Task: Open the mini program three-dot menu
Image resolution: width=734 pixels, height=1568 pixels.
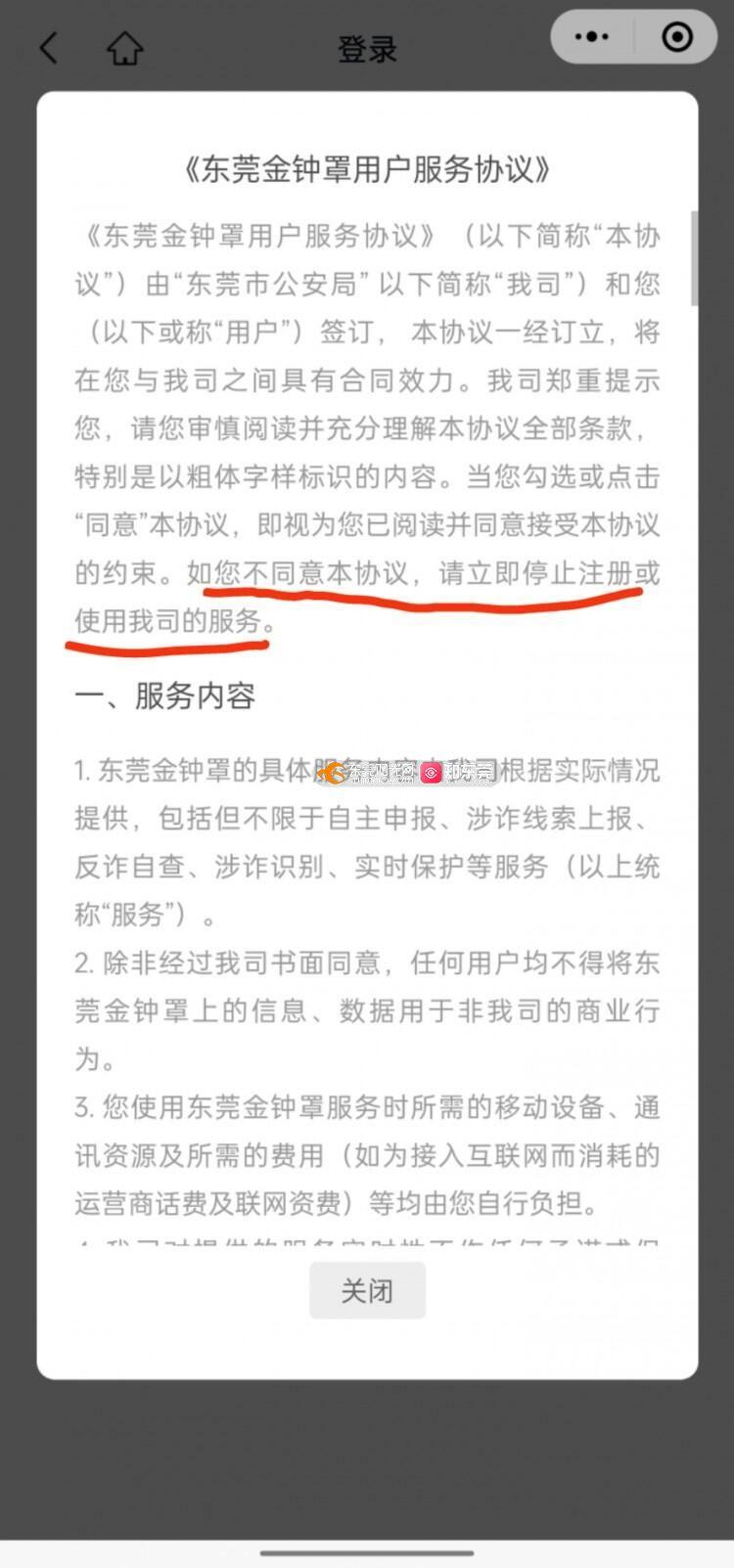Action: (592, 37)
